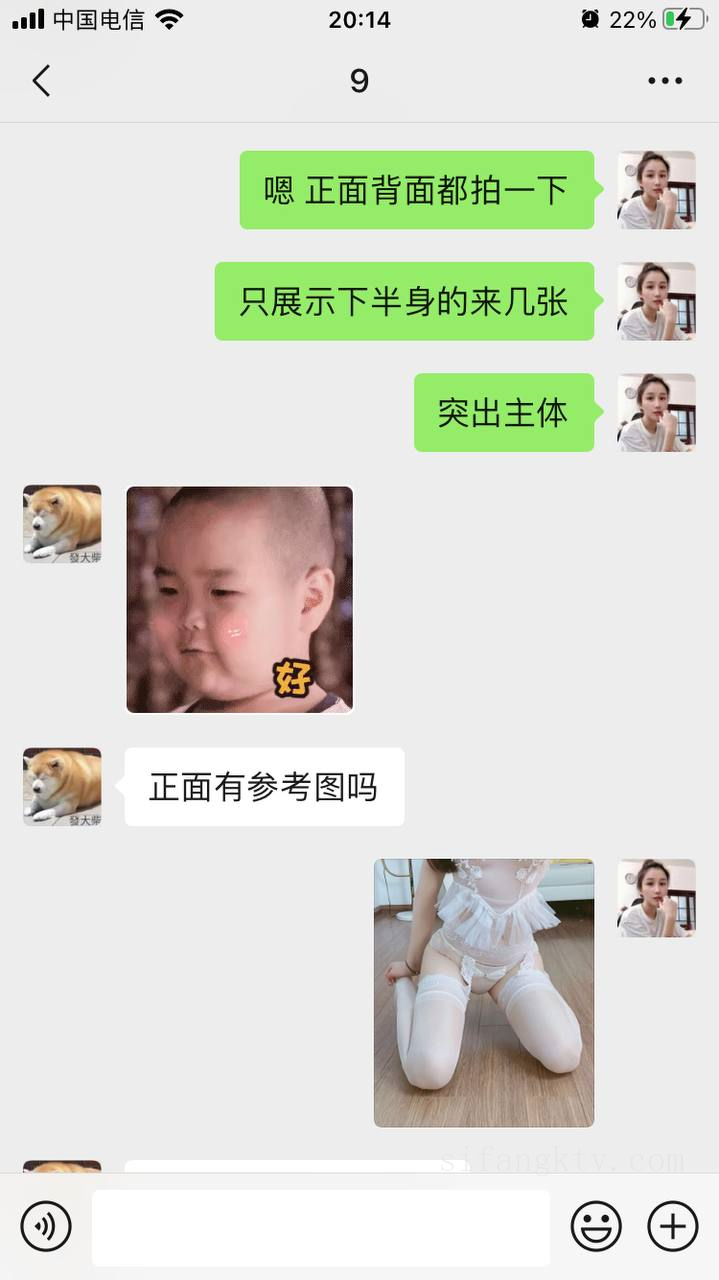Open dog avatar profile beside 正面有参考图吗
Image resolution: width=719 pixels, height=1280 pixels.
pyautogui.click(x=62, y=786)
